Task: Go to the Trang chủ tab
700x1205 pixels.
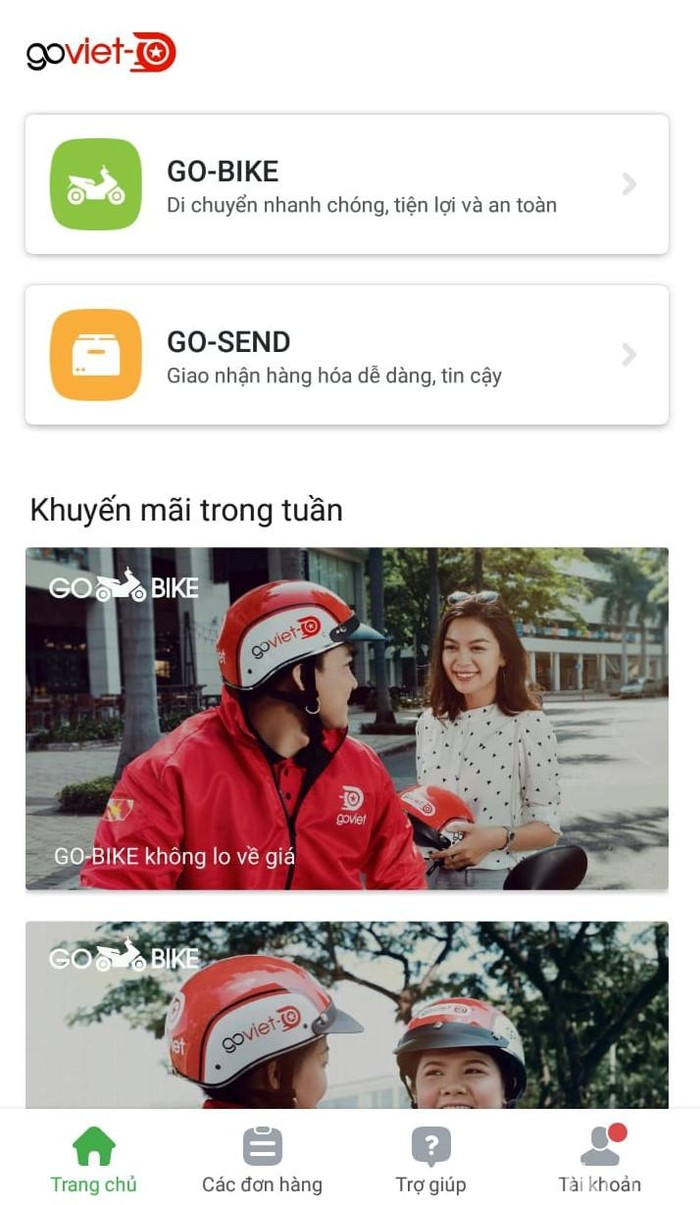Action: [94, 1160]
